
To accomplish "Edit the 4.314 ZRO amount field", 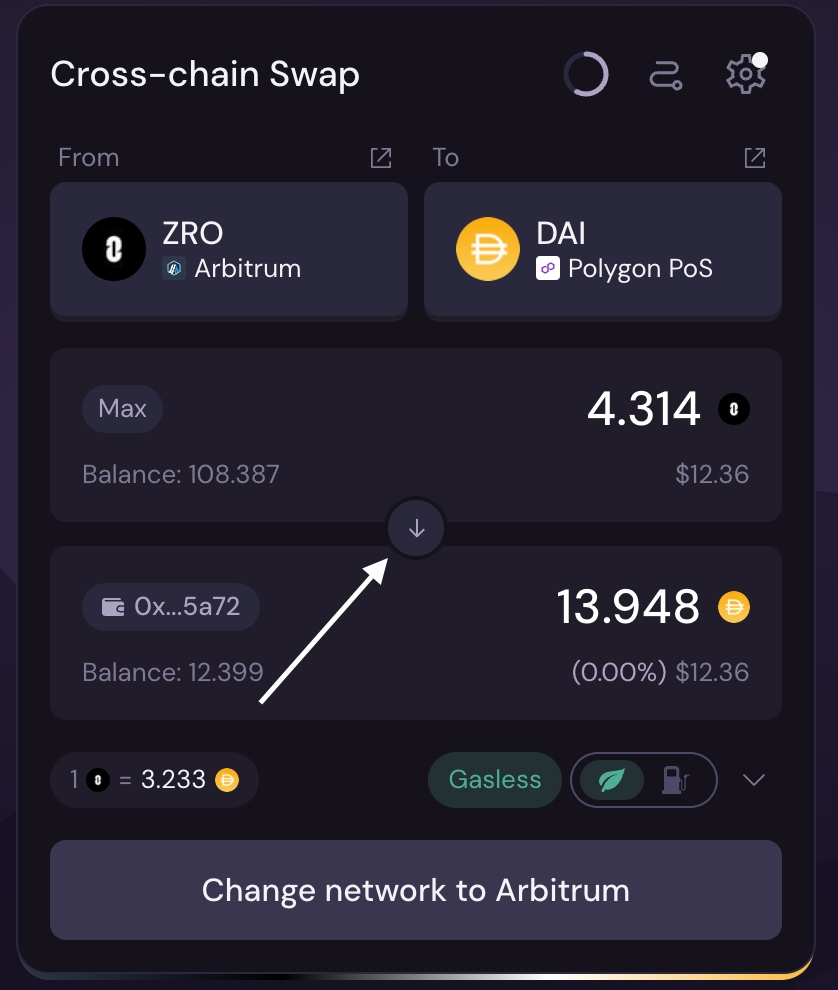I will [644, 409].
